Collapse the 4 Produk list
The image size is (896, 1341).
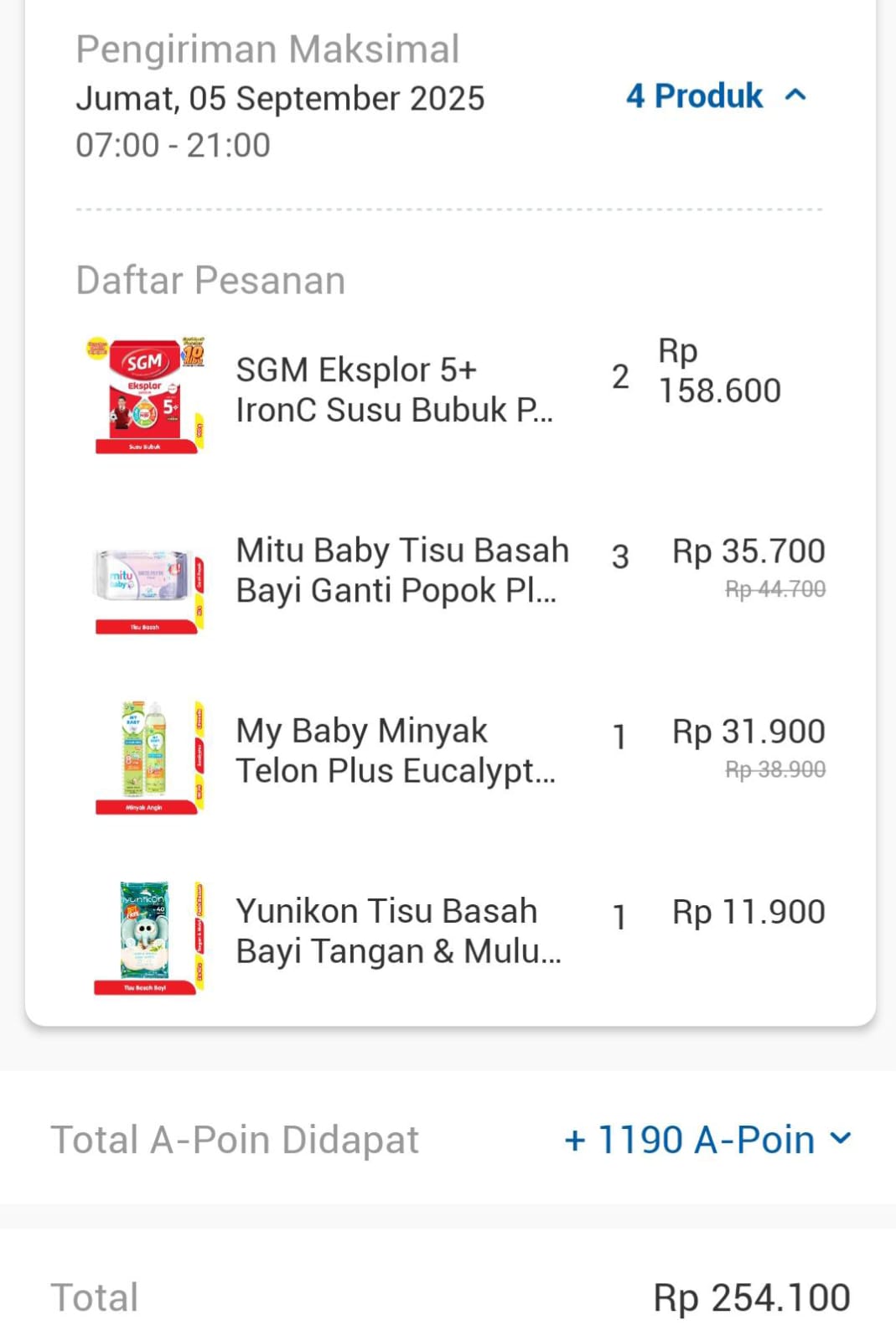pyautogui.click(x=717, y=96)
